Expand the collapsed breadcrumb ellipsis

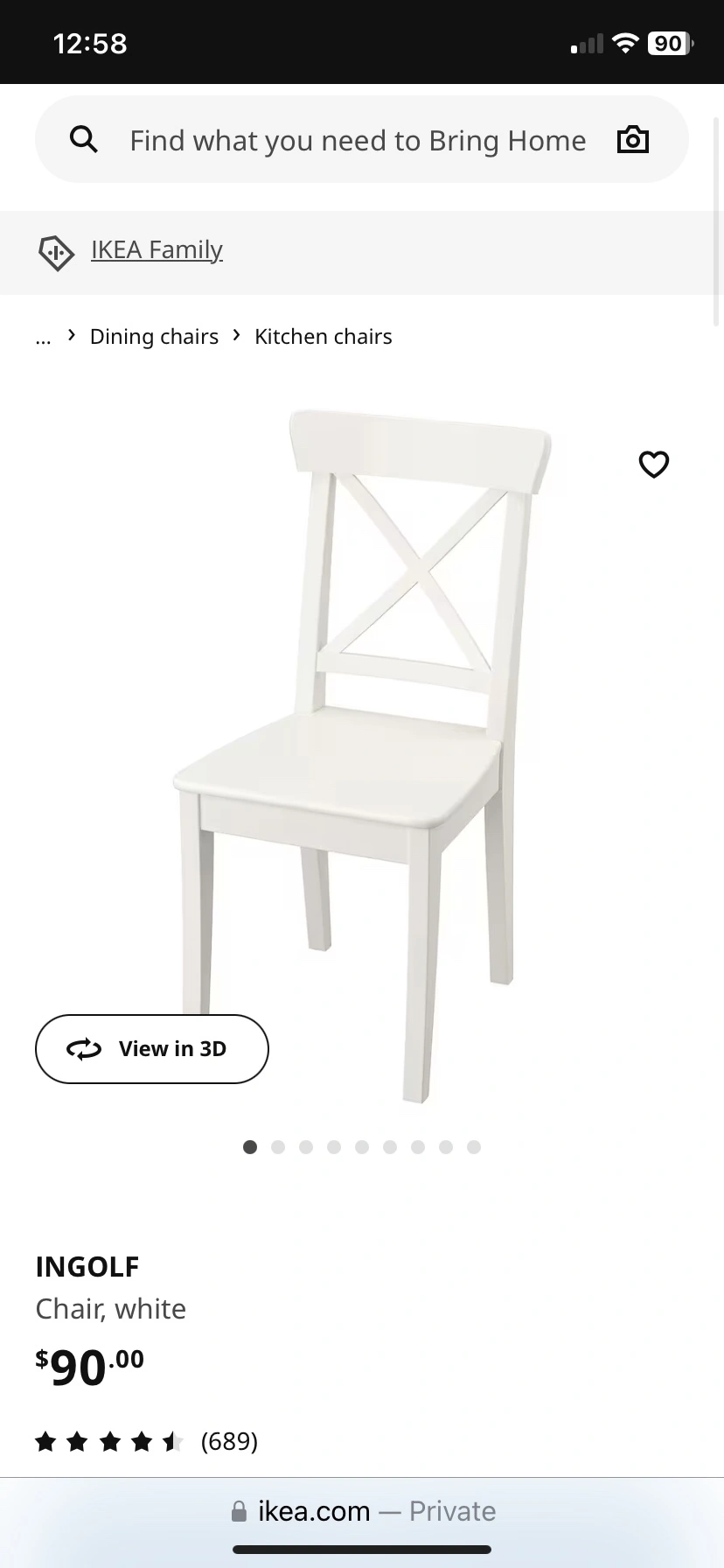point(44,338)
